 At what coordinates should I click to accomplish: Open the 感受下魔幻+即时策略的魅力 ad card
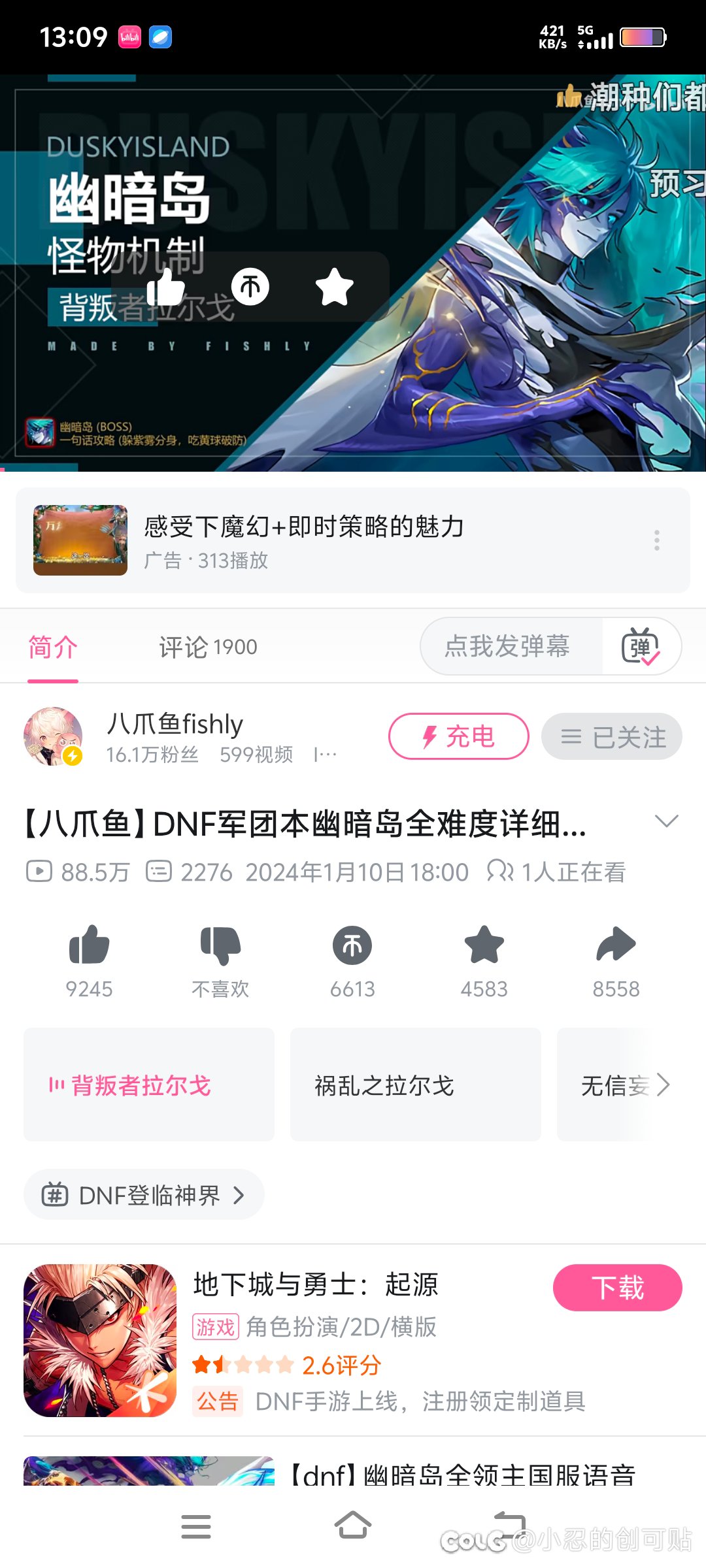point(304,540)
